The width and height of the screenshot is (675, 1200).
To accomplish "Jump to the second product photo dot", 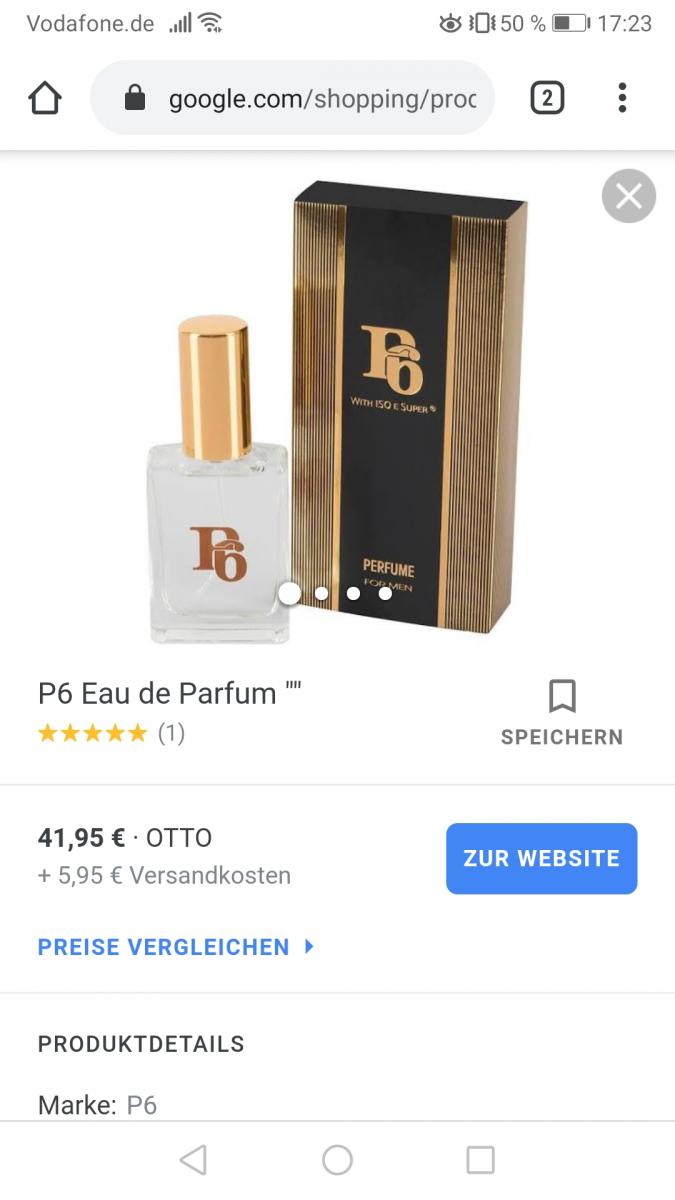I will [322, 593].
